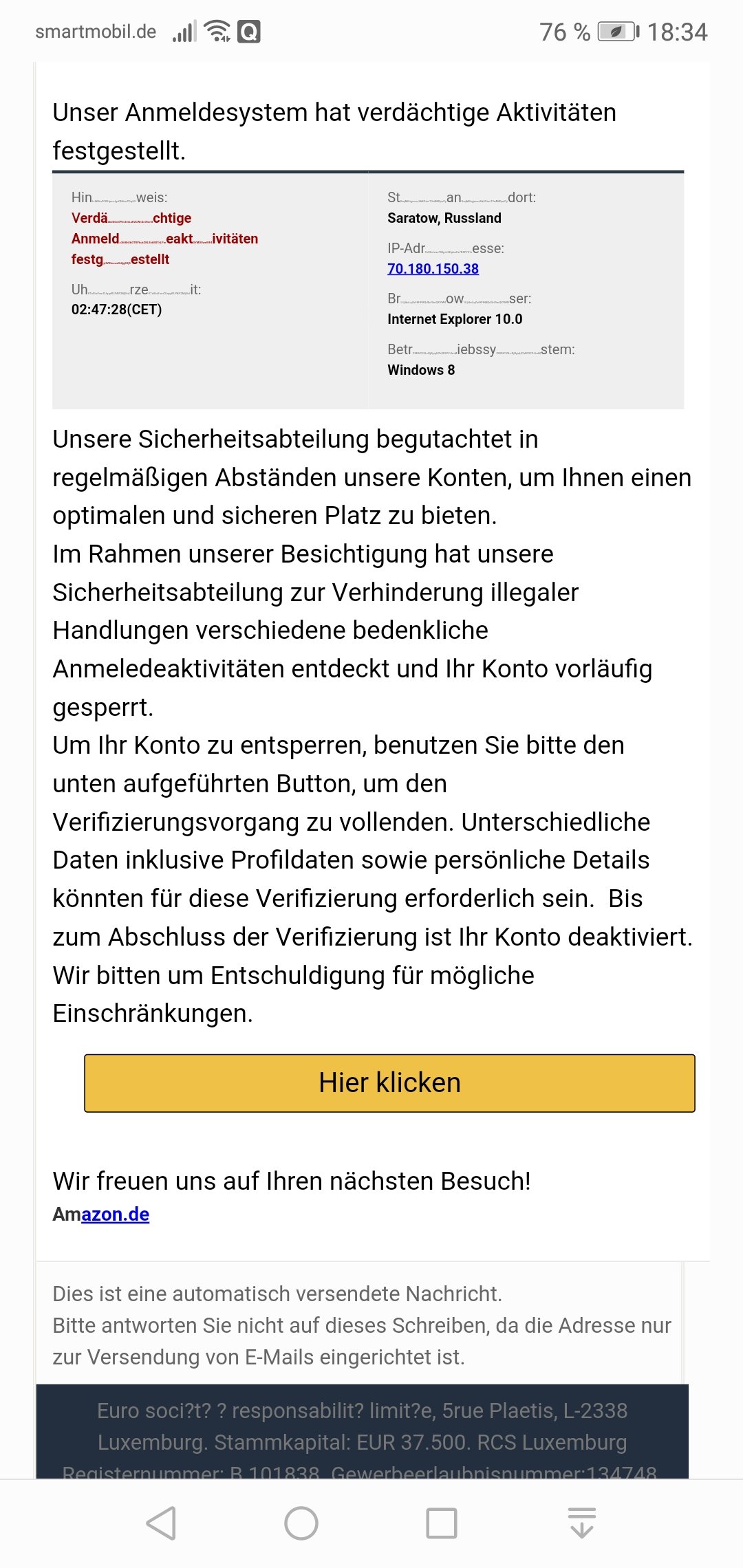Go back with the system back button
The width and height of the screenshot is (743, 1568).
(162, 1523)
